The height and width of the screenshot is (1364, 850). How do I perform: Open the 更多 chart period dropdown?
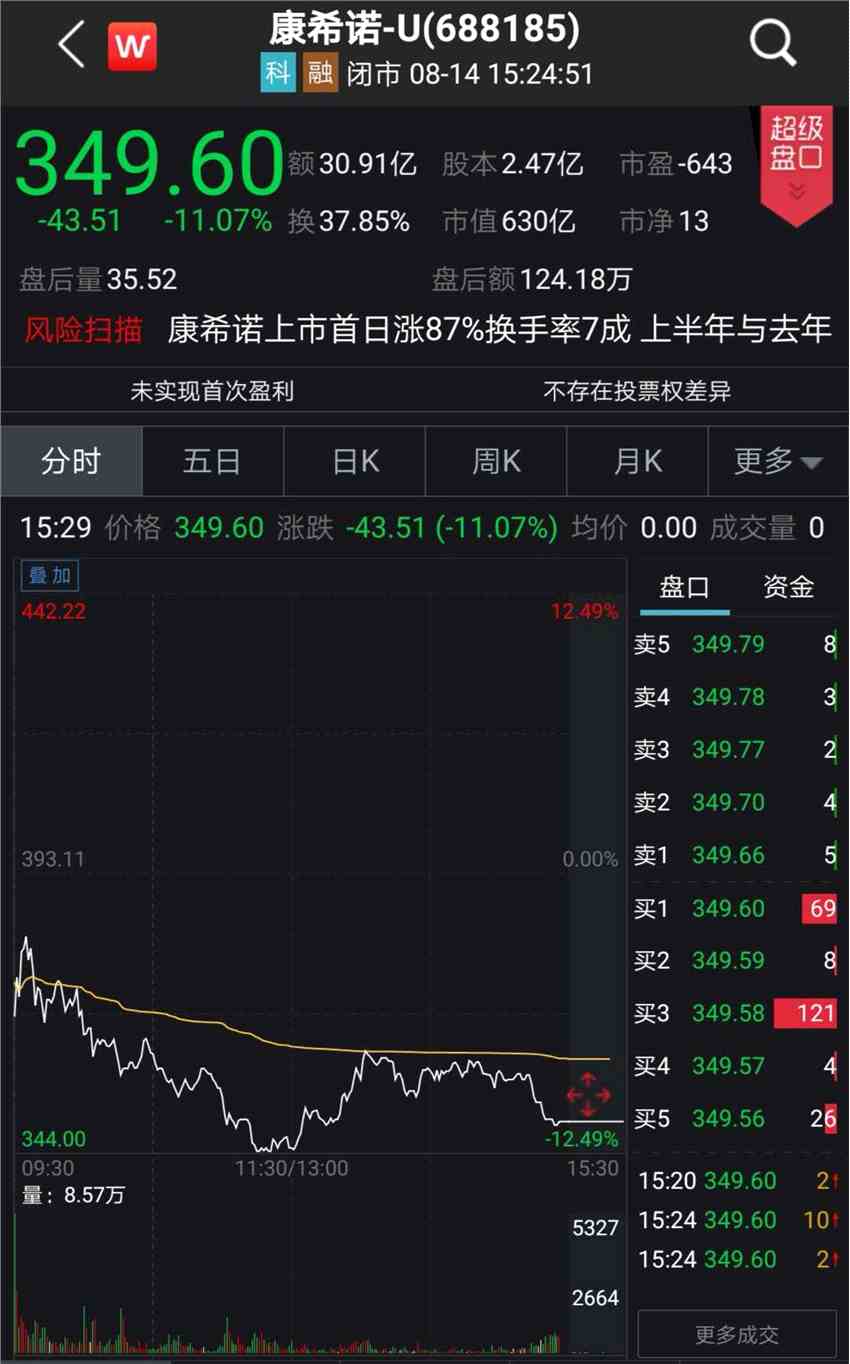(x=777, y=461)
